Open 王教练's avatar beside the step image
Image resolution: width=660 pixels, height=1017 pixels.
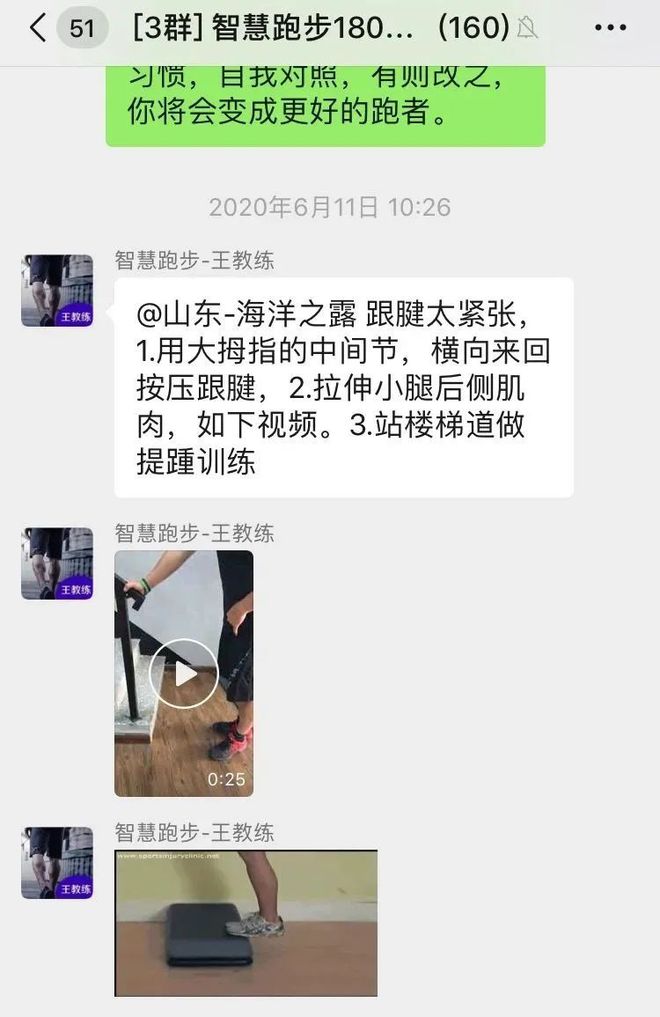click(x=57, y=863)
